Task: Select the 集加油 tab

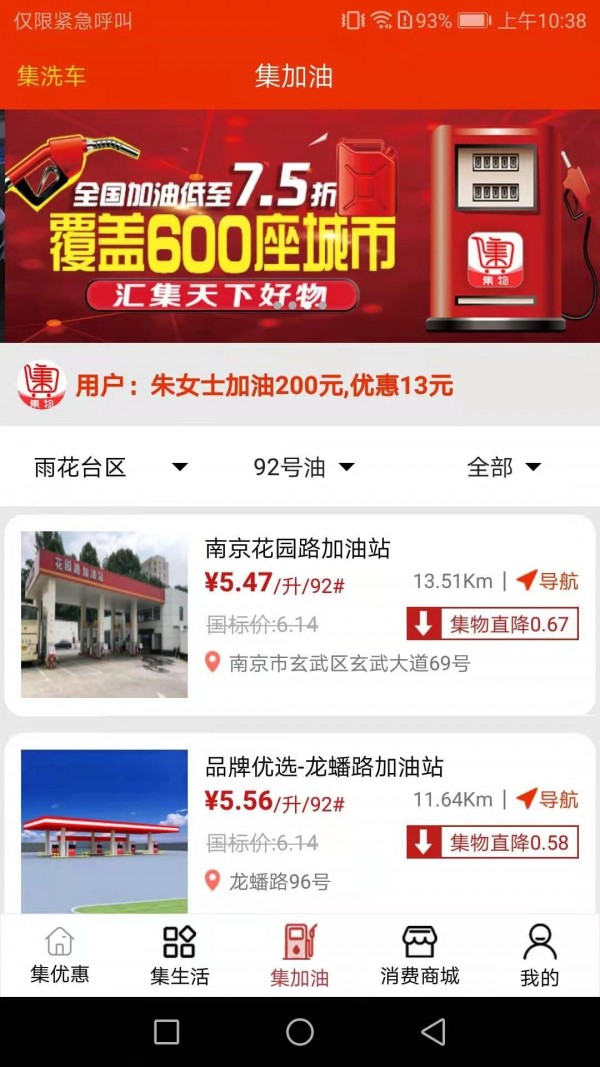Action: click(300, 956)
